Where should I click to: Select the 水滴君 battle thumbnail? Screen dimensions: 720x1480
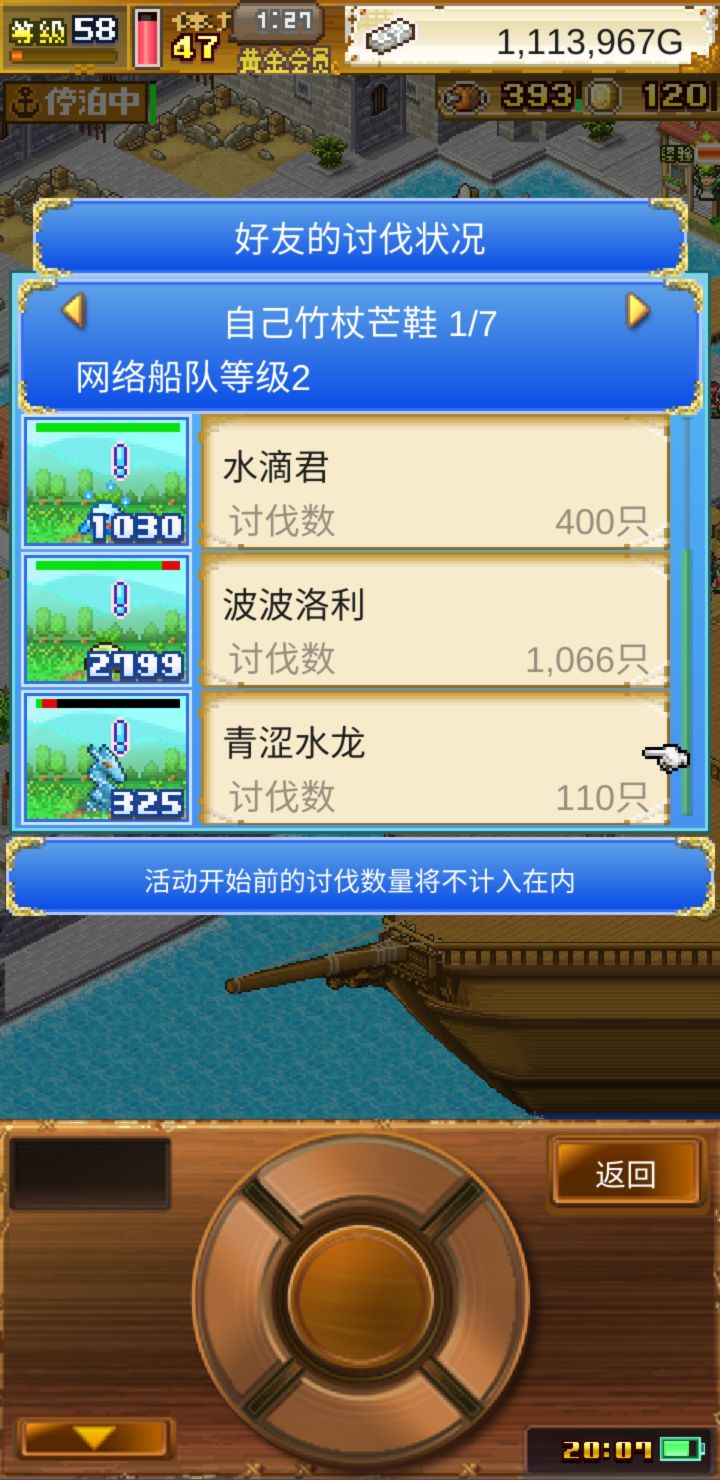pos(104,483)
